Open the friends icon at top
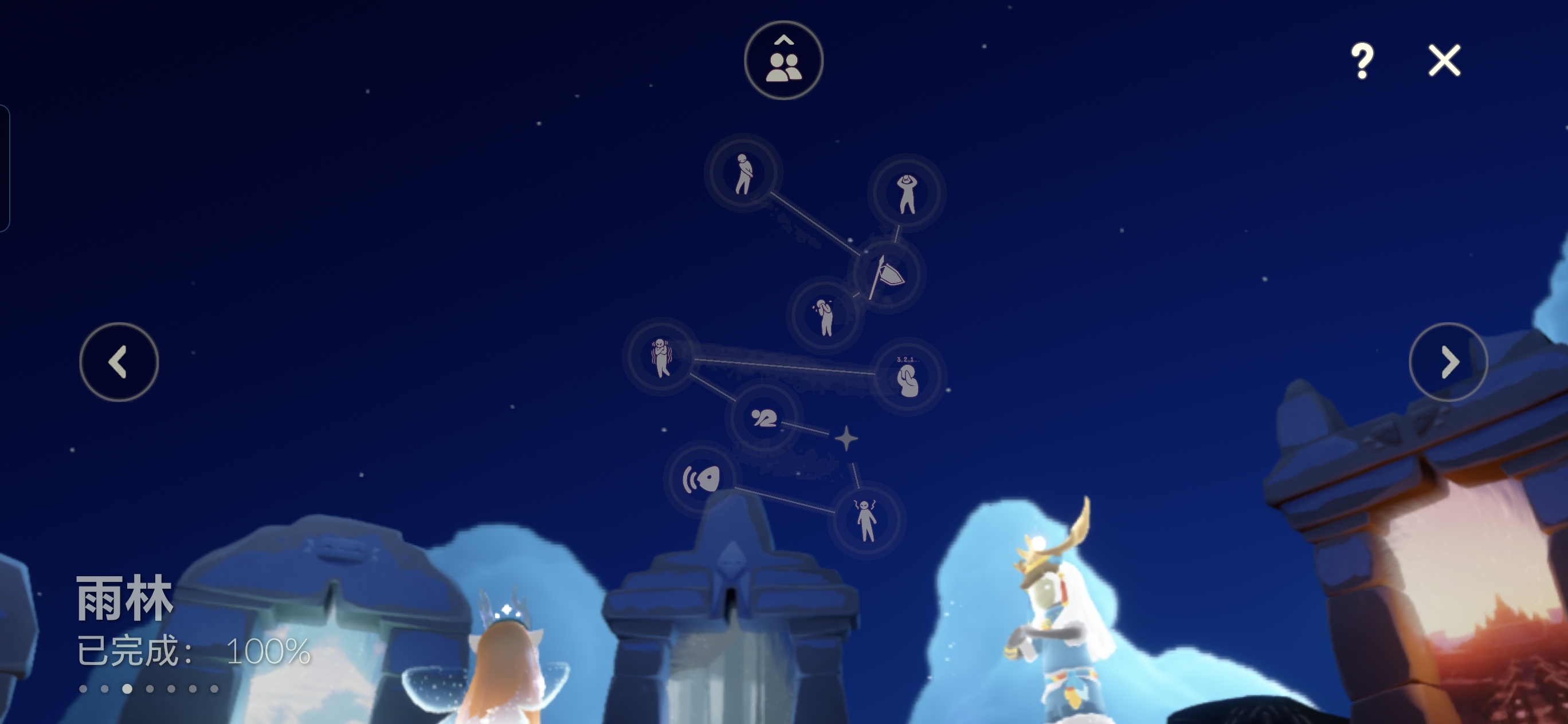Viewport: 1568px width, 724px height. 783,60
